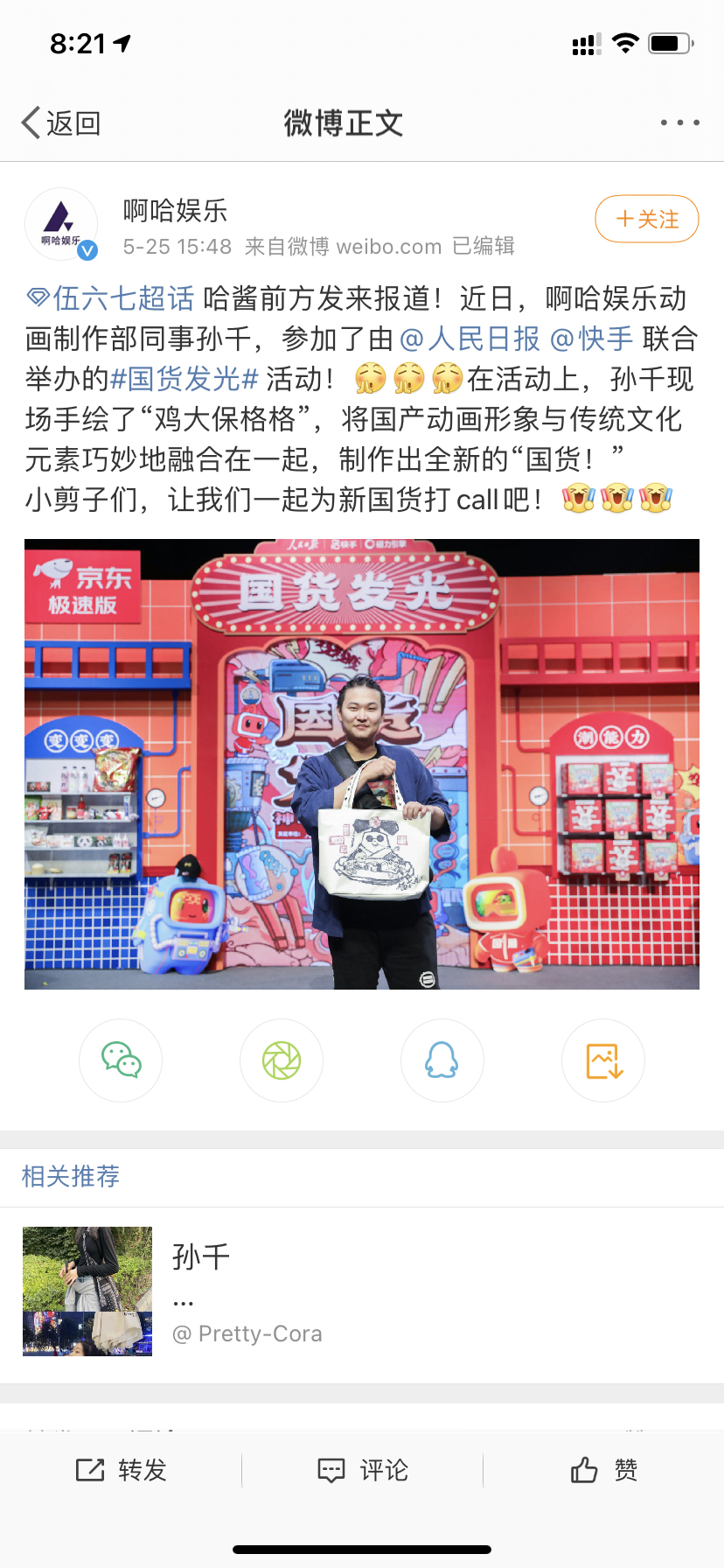Comment via the 评论 button
724x1568 pixels.
[362, 1470]
